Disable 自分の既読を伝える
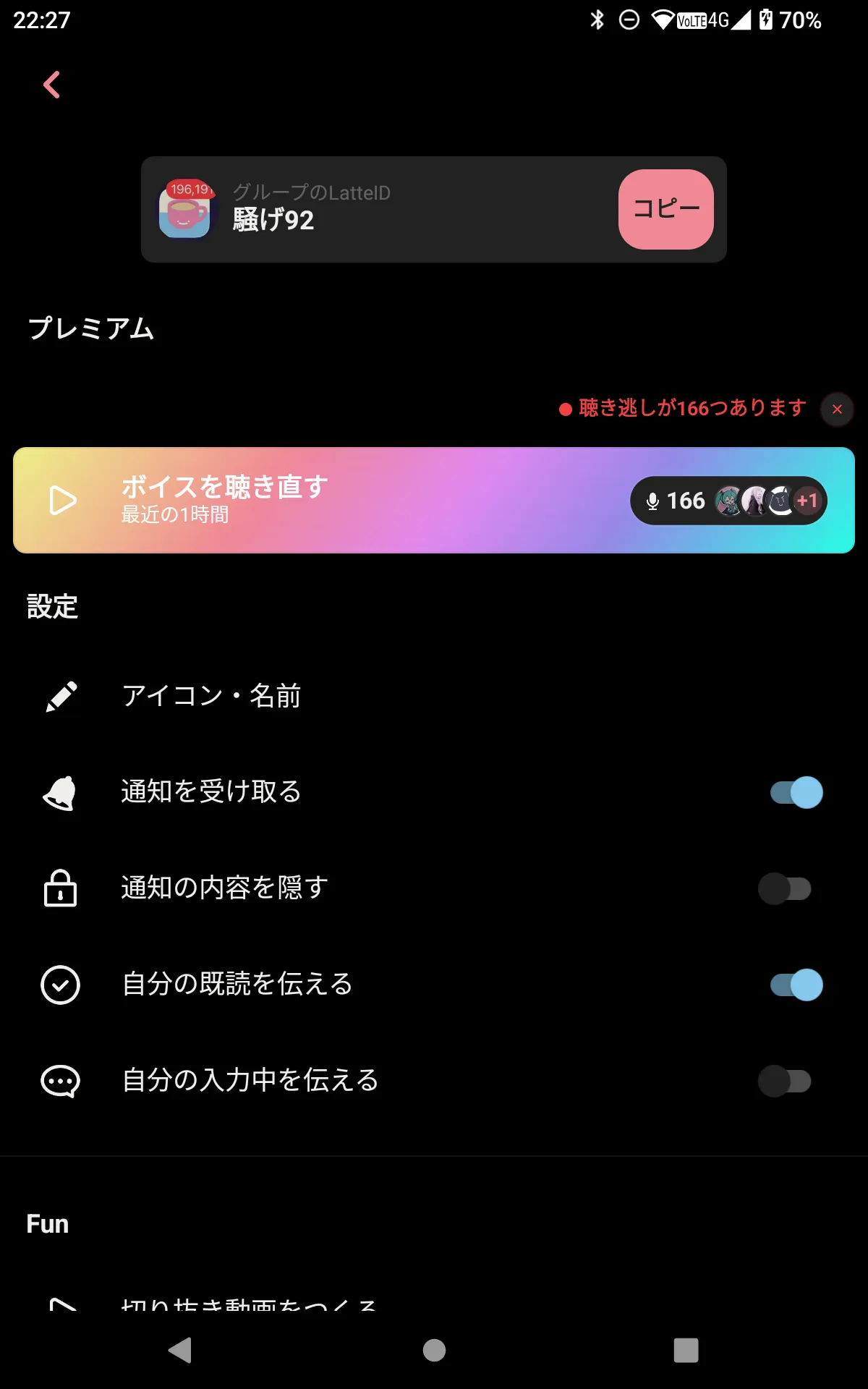Image resolution: width=868 pixels, height=1389 pixels. (x=796, y=985)
